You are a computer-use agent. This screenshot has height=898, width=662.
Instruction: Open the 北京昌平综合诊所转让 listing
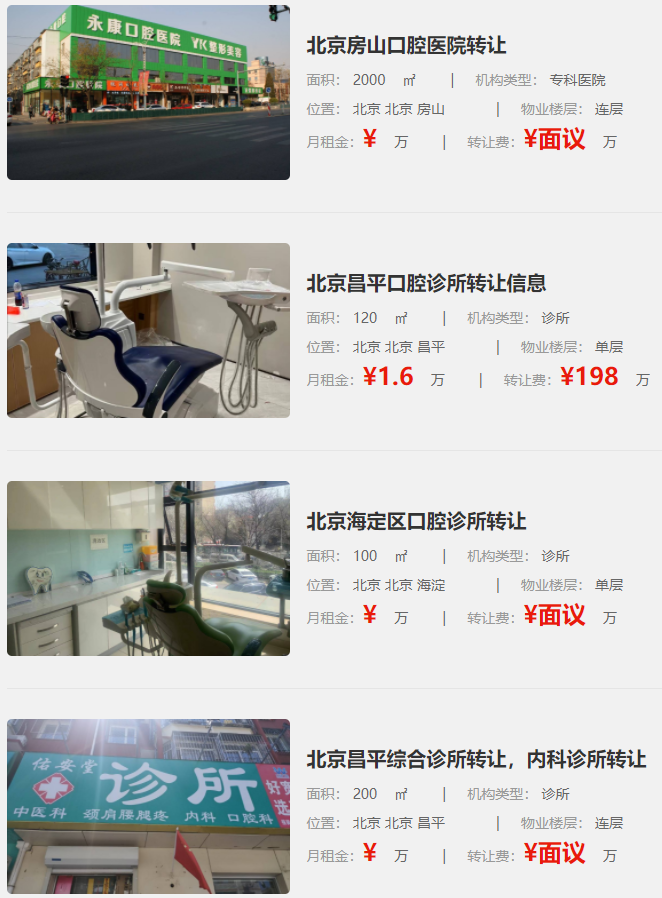(476, 760)
